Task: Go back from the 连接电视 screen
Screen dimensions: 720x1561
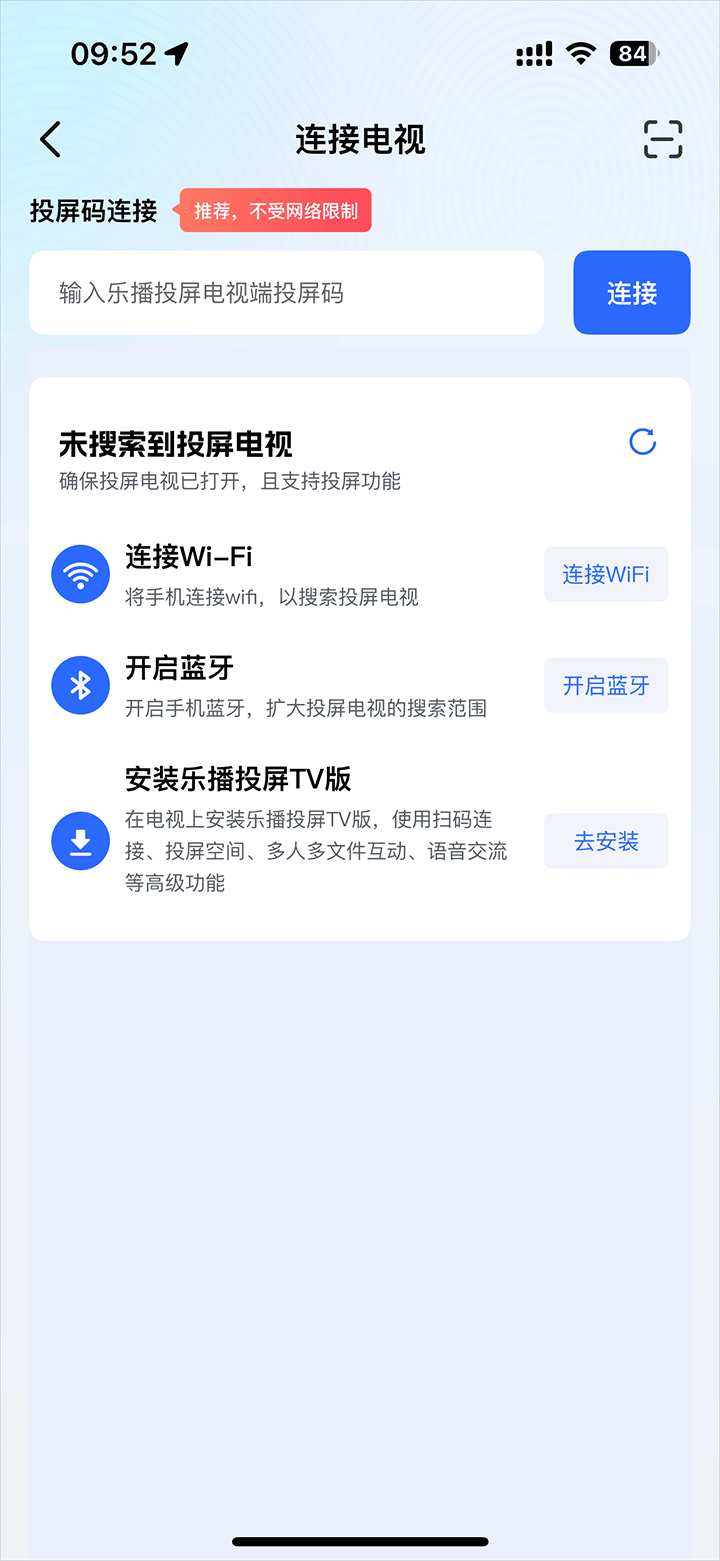Action: (x=51, y=139)
